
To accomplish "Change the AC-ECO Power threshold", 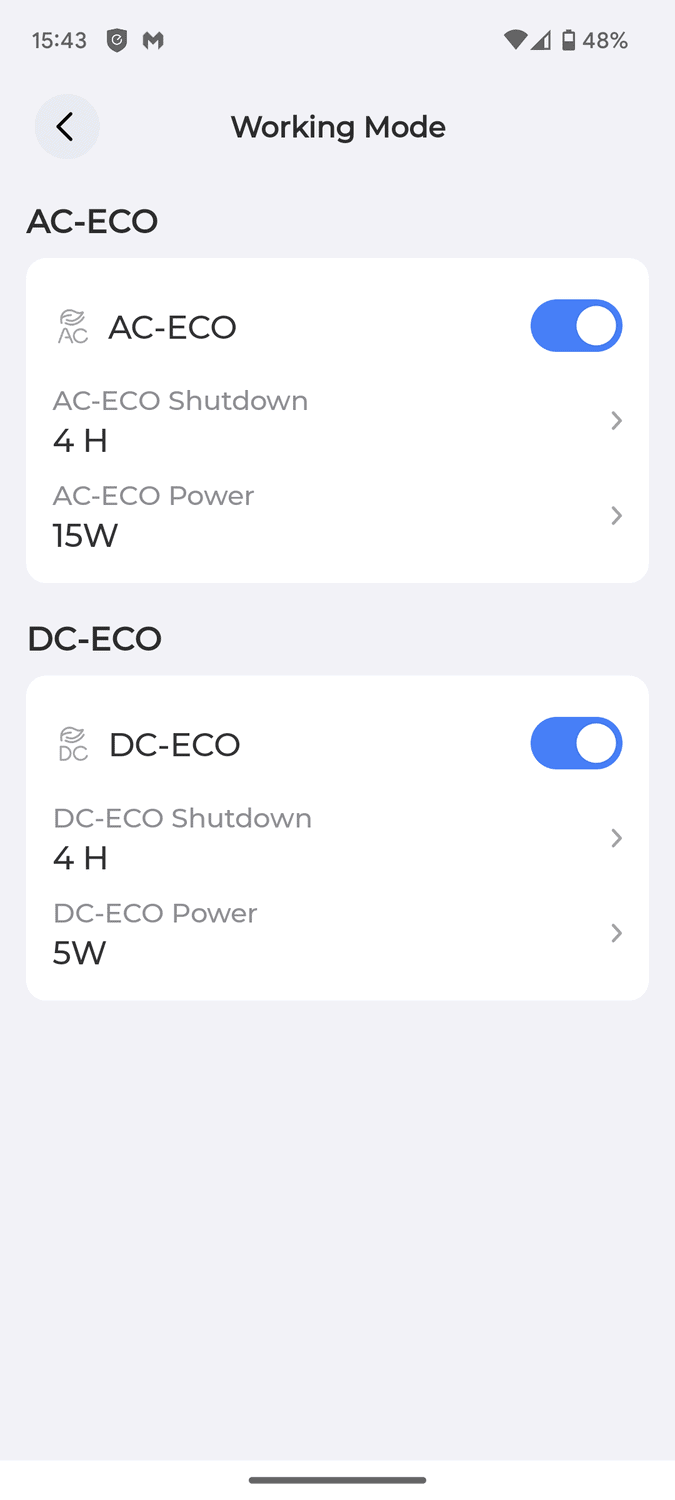I will 337,516.
